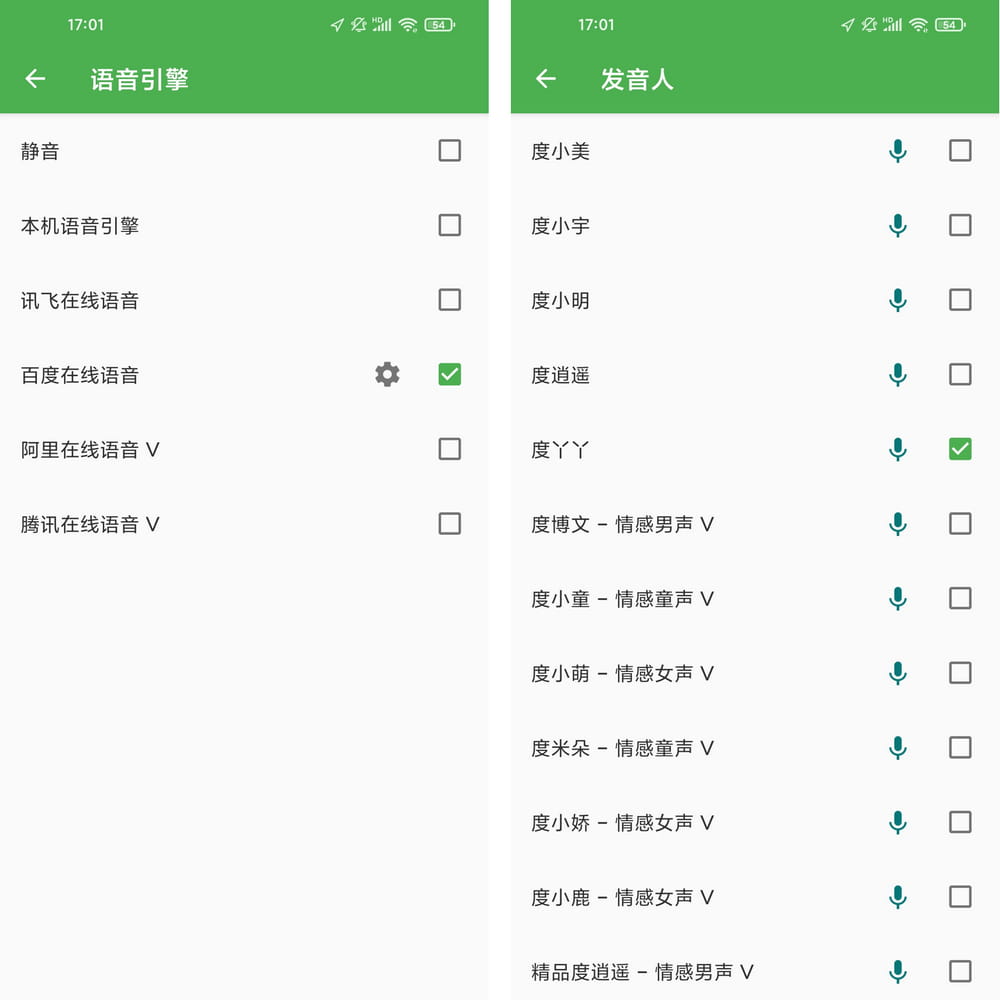Check the 度逍遥 voice checkbox
The height and width of the screenshot is (1000, 1000).
(960, 375)
